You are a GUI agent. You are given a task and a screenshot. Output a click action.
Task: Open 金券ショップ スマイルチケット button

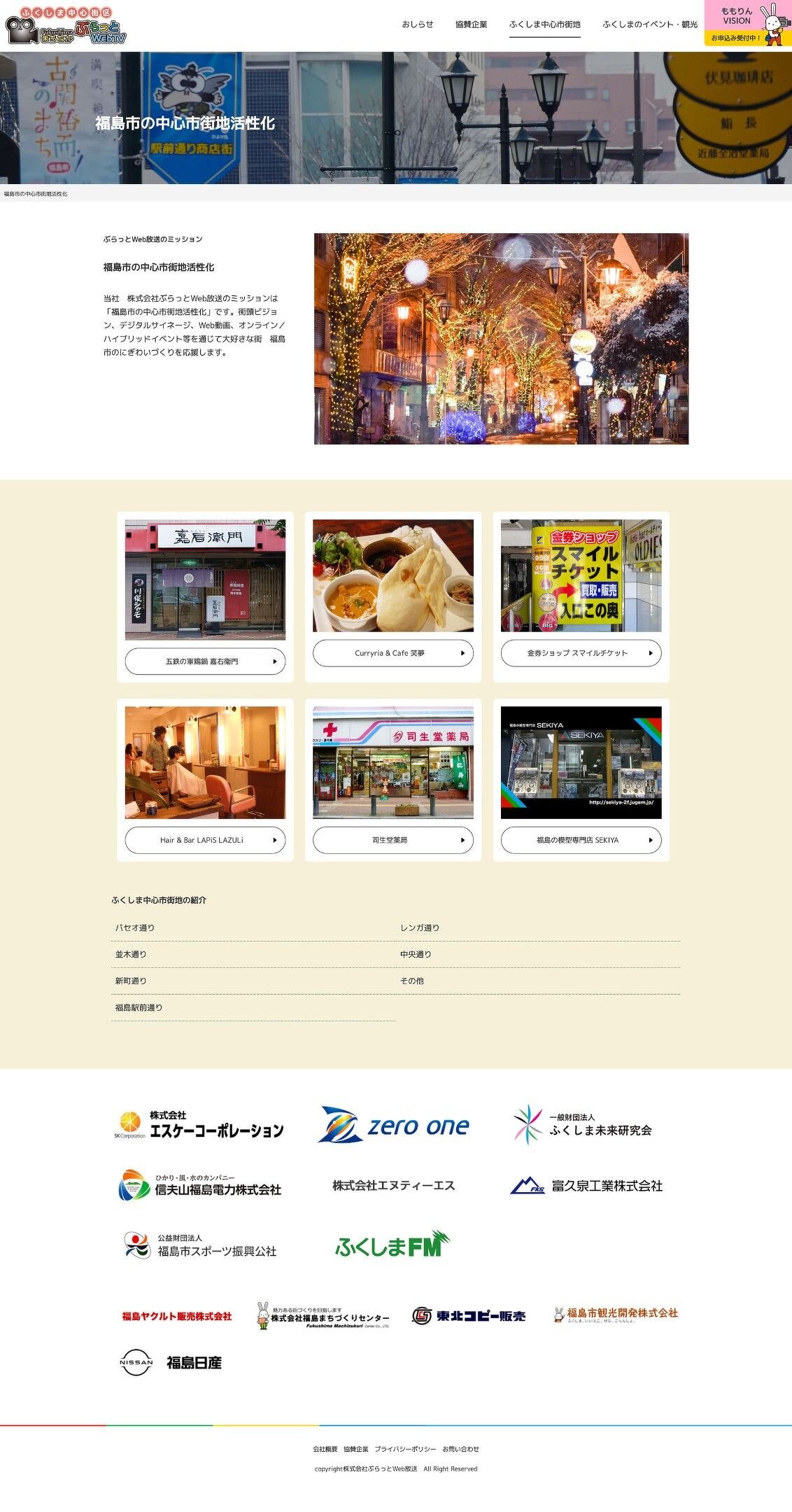pos(581,653)
